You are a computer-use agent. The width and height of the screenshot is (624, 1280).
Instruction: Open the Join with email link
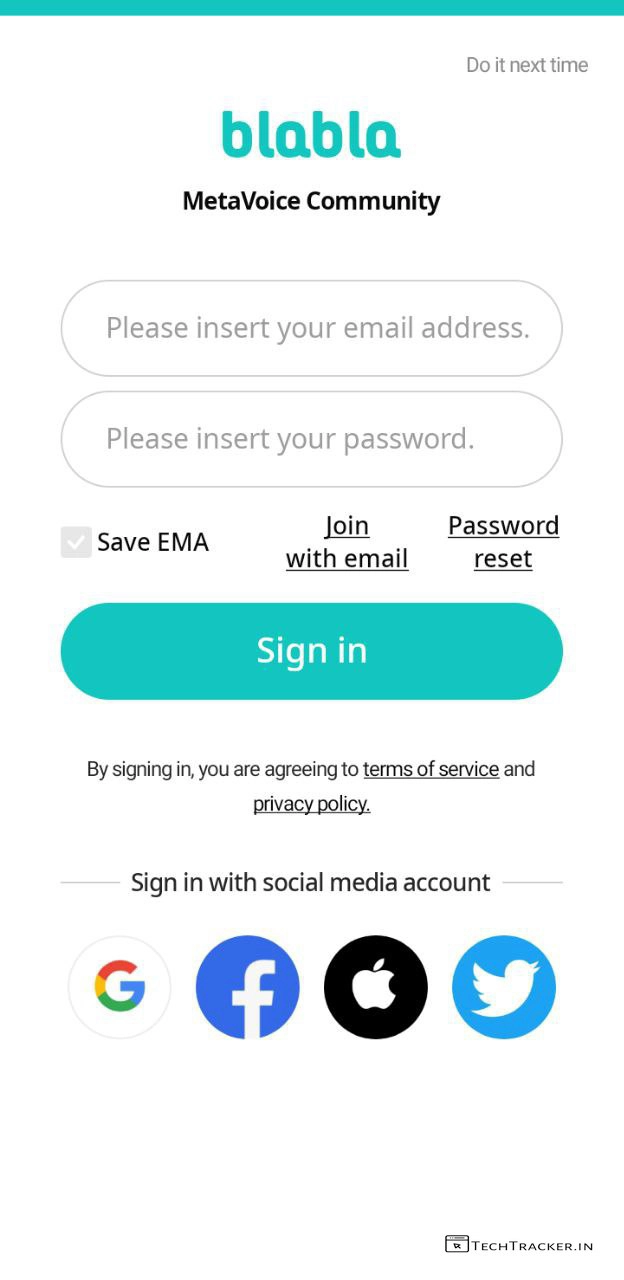click(x=347, y=542)
